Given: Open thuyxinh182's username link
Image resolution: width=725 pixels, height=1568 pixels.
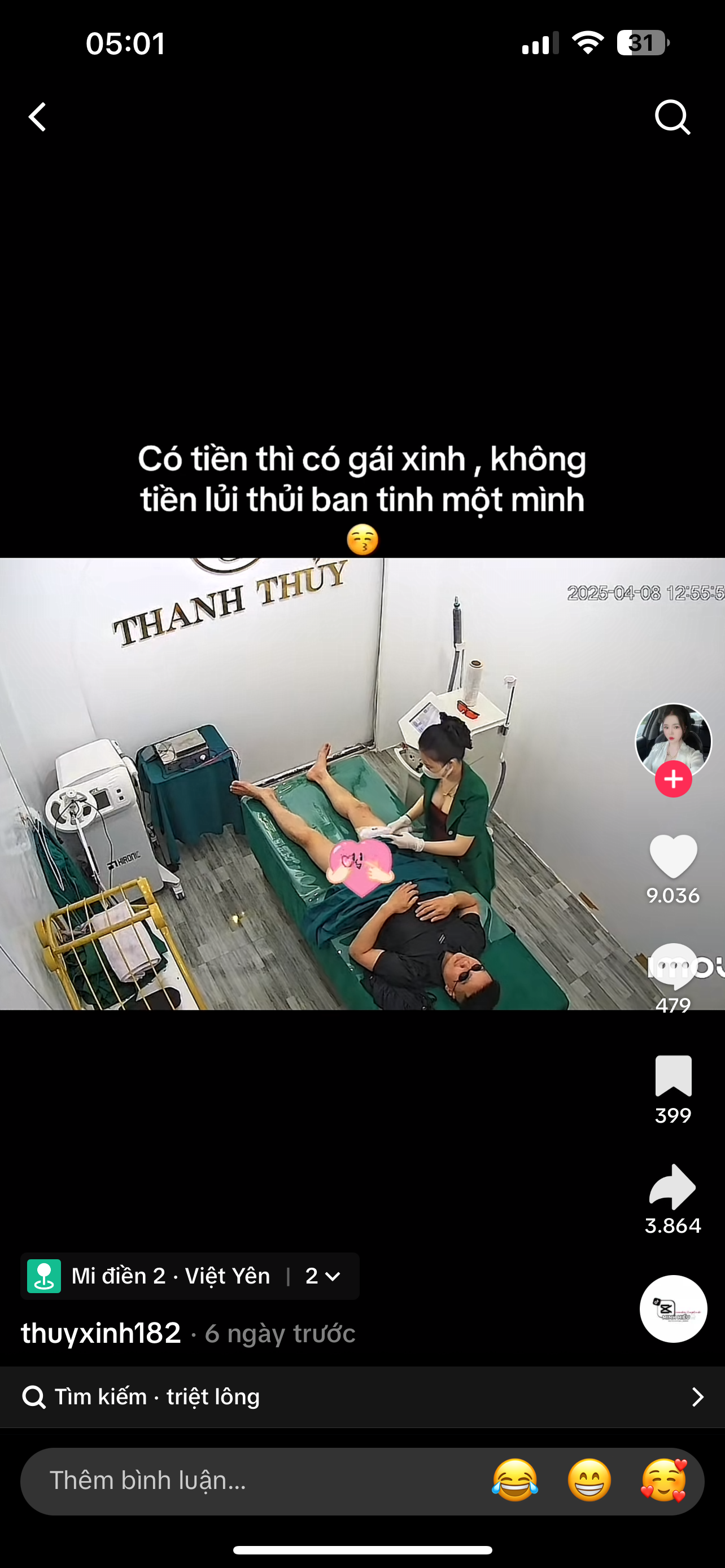Looking at the screenshot, I should (101, 1333).
